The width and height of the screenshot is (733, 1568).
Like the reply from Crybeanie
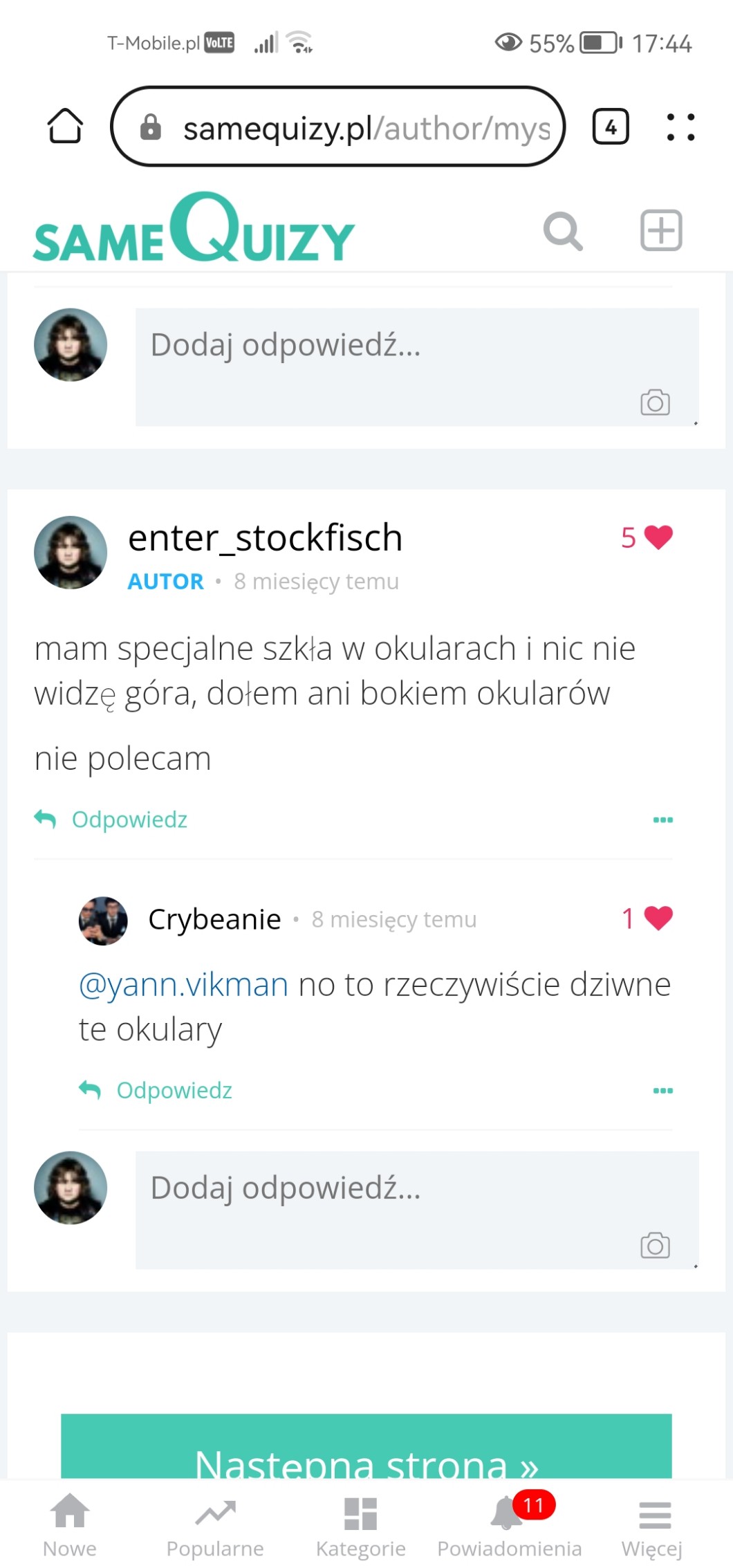[657, 919]
